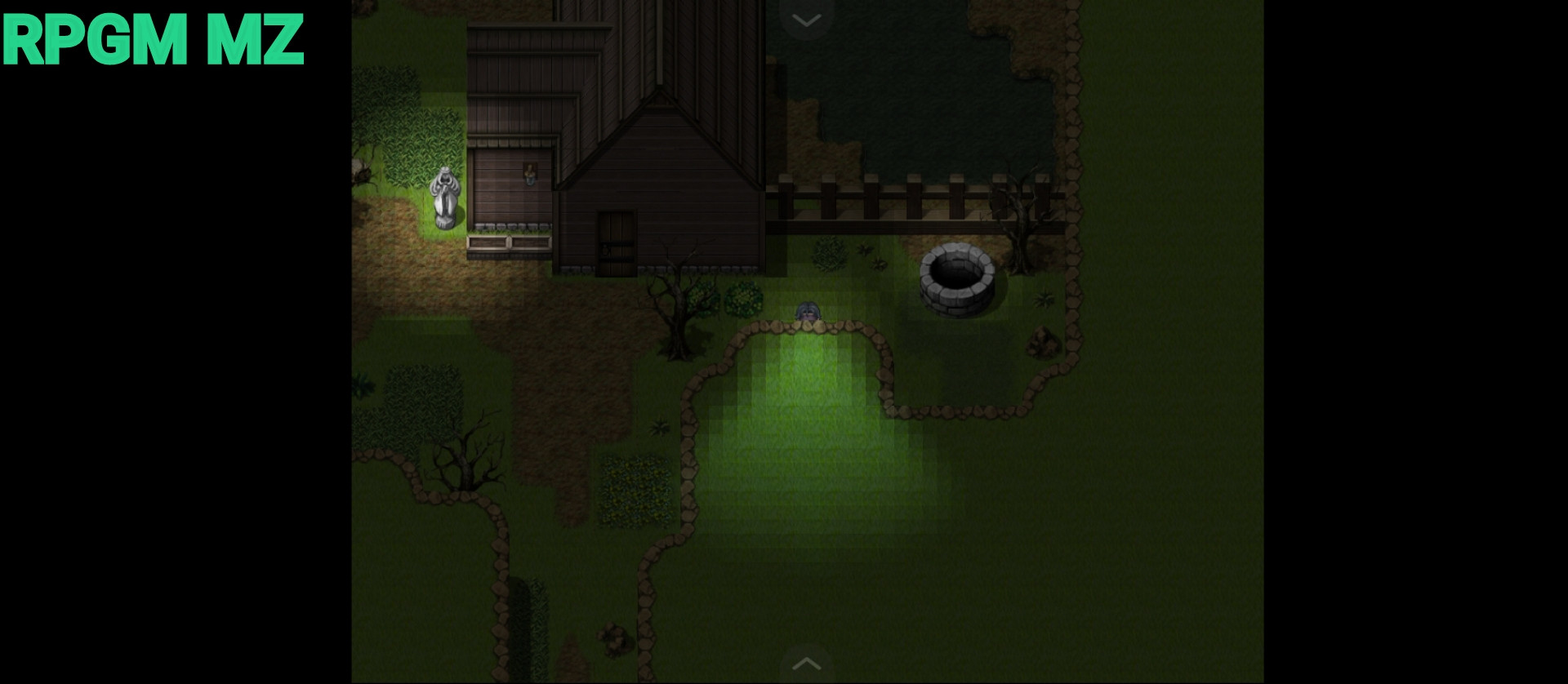Tap the up chevron at bottom edge
1568x684 pixels.
pyautogui.click(x=806, y=664)
